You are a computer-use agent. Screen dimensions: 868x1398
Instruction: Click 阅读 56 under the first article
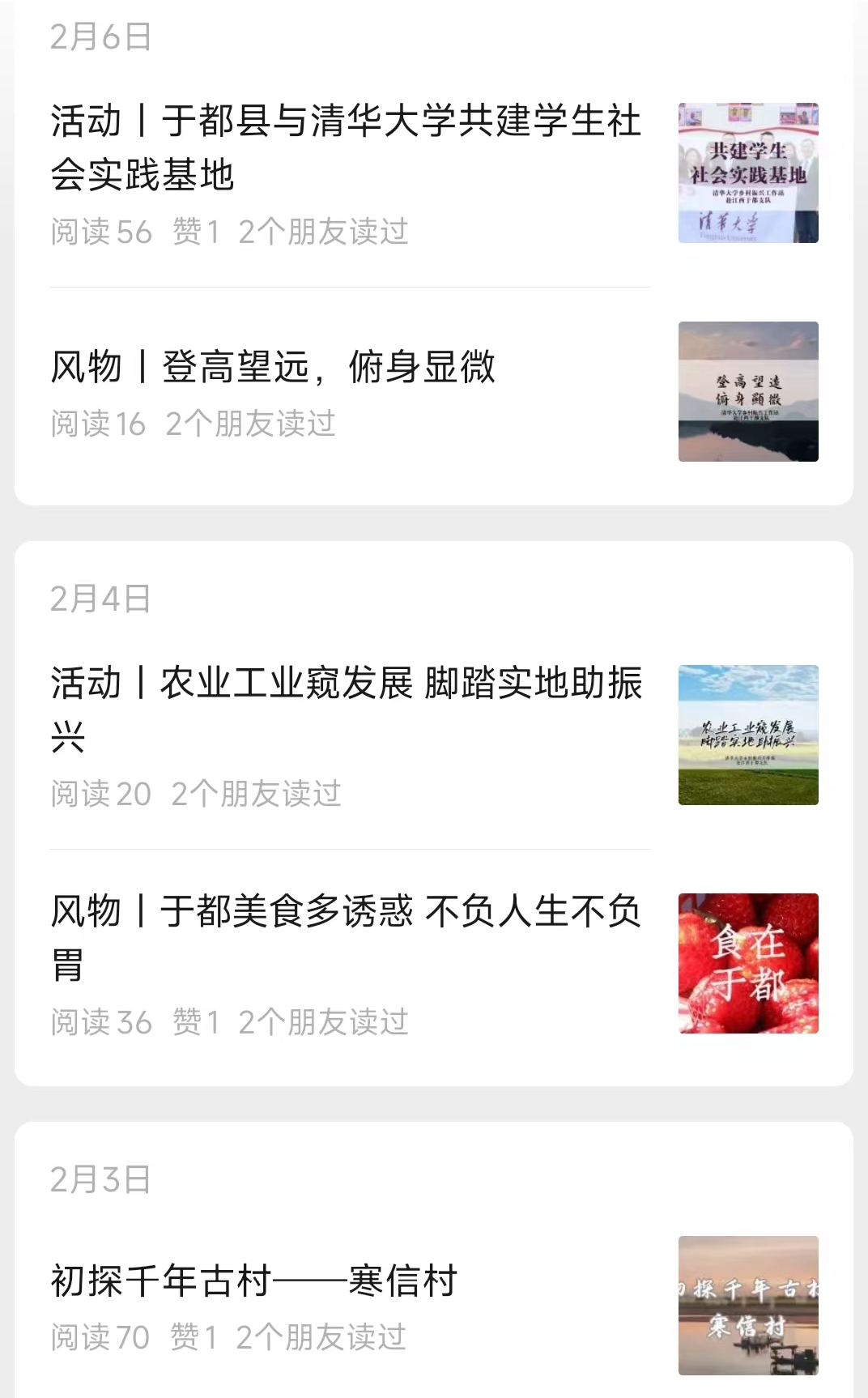(99, 232)
